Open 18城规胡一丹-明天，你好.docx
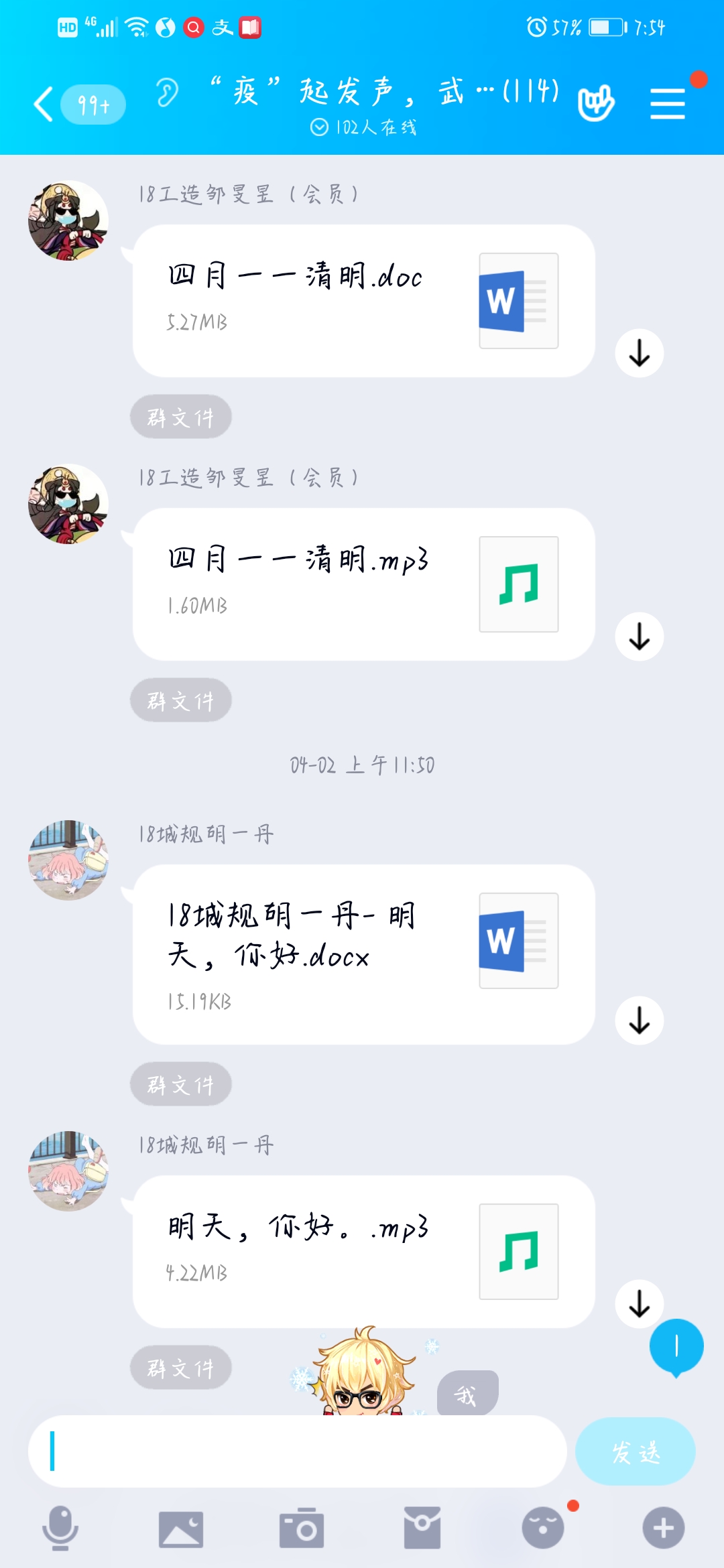The image size is (724, 1568). pos(363,954)
